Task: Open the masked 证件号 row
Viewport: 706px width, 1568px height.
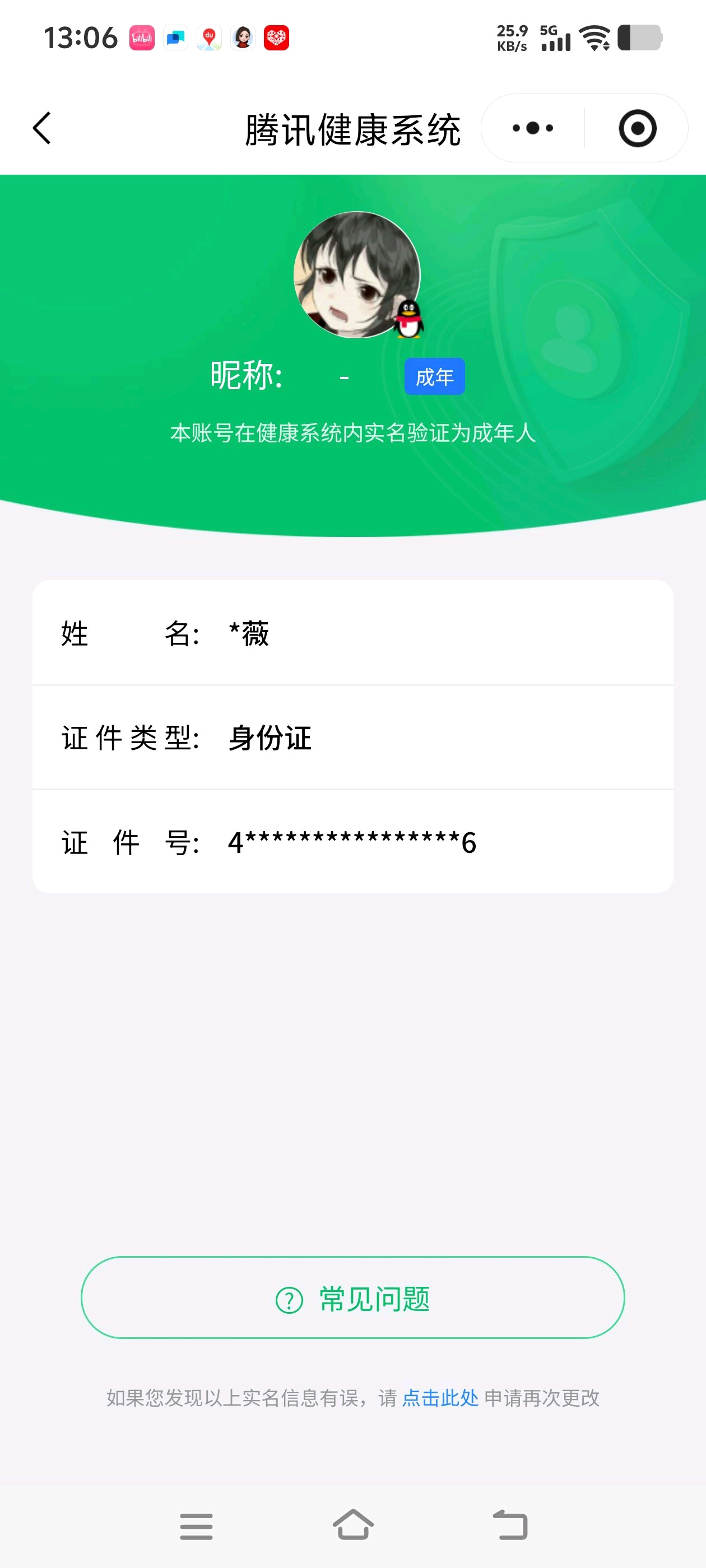Action: (354, 842)
